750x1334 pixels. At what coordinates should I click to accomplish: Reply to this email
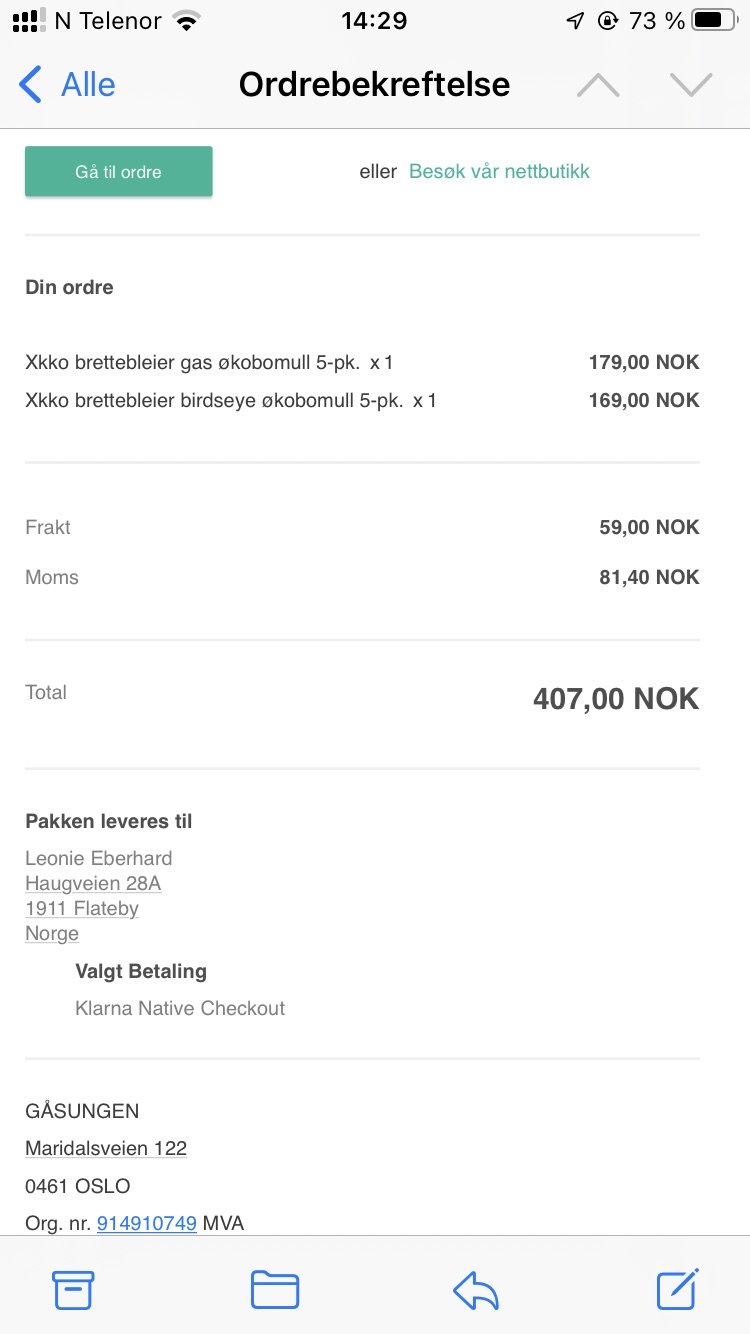click(x=476, y=1290)
